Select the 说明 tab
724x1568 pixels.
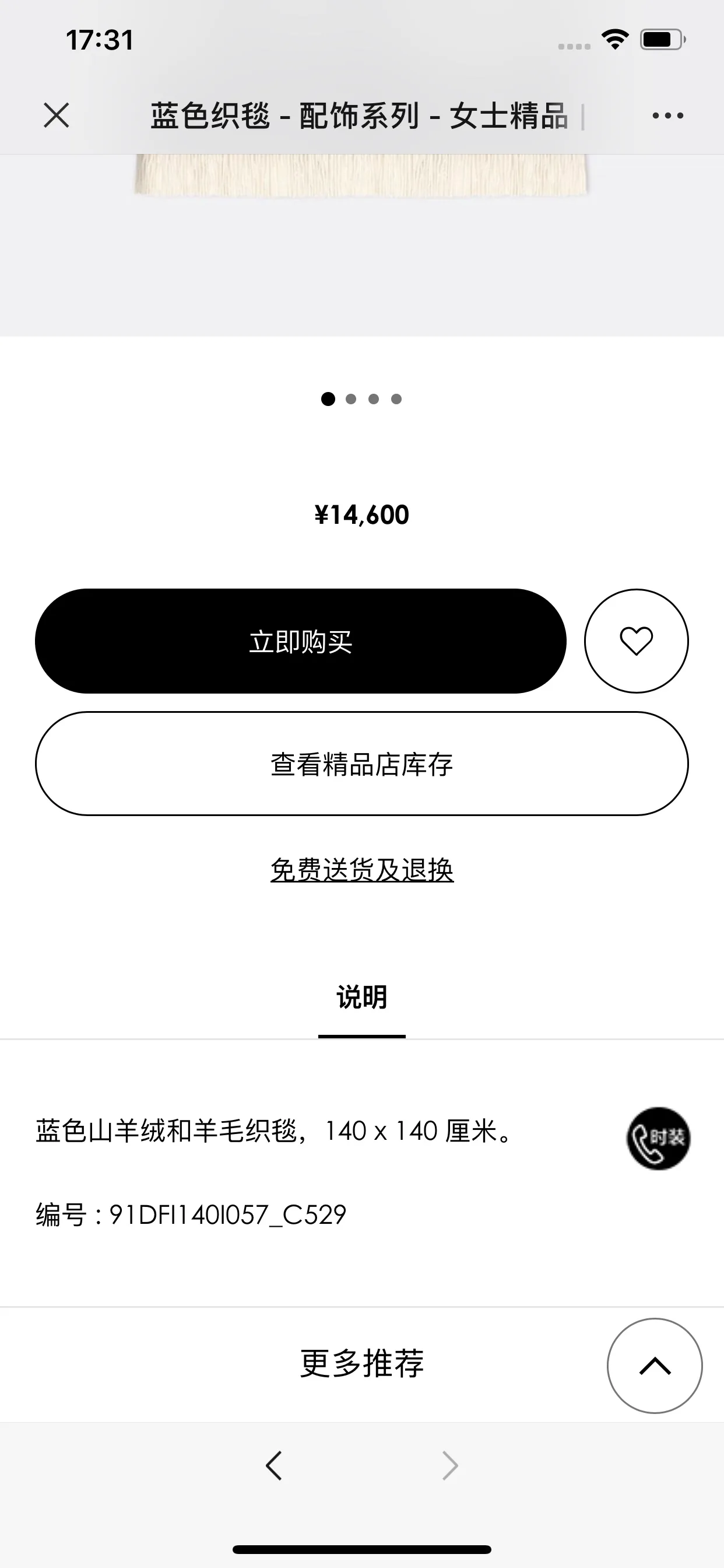(362, 998)
